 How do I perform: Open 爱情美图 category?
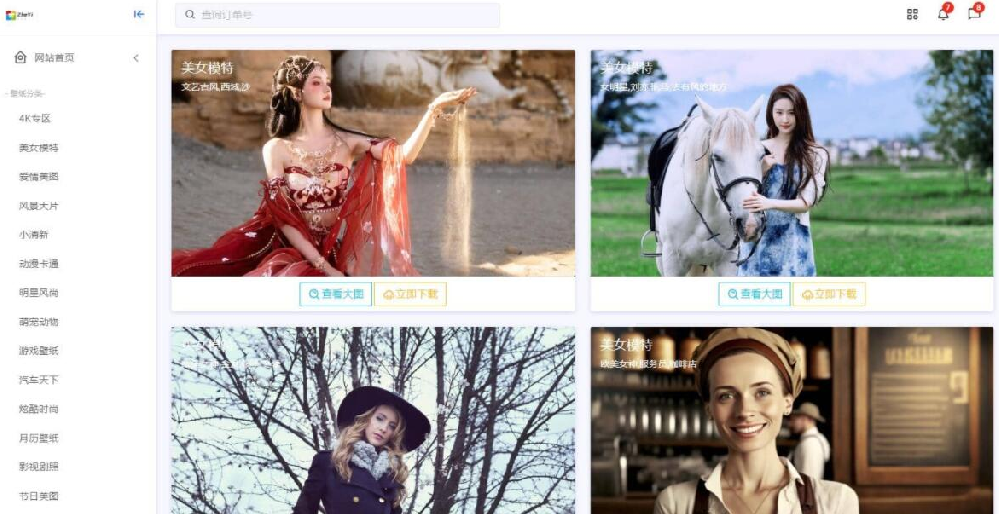point(38,176)
